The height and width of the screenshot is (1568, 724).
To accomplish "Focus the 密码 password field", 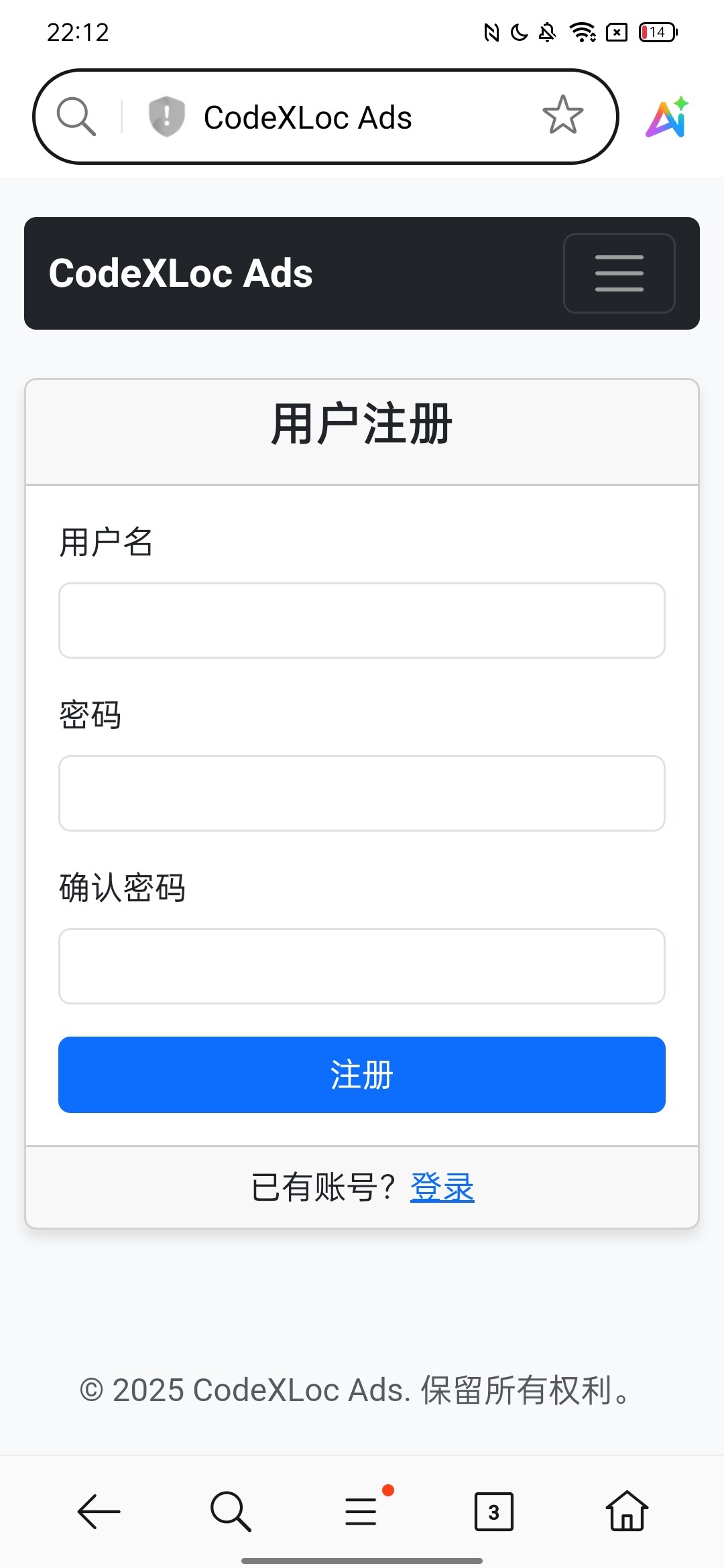I will (362, 793).
